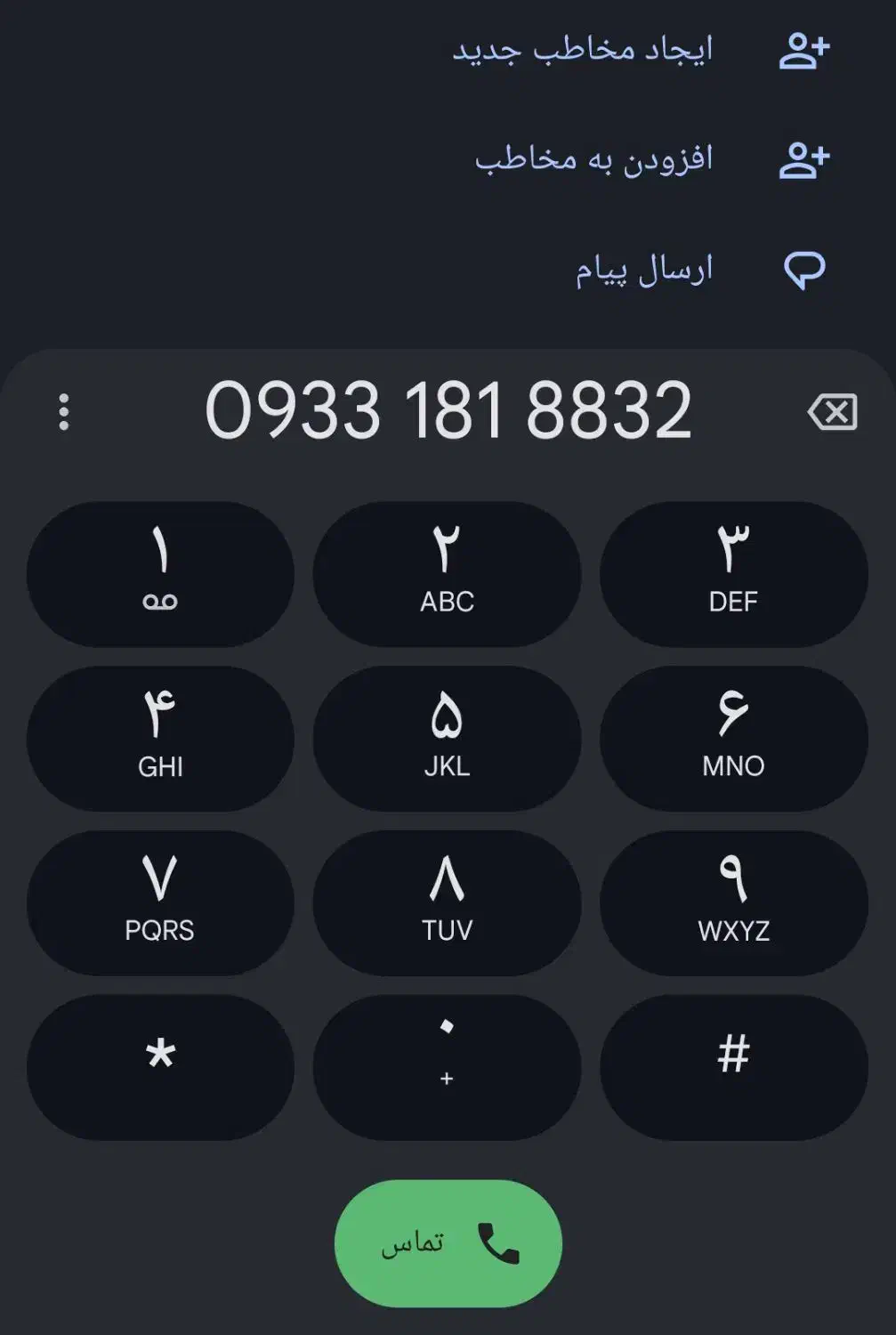Dial digit ۱ voicemail key
896x1335 pixels.
click(160, 574)
